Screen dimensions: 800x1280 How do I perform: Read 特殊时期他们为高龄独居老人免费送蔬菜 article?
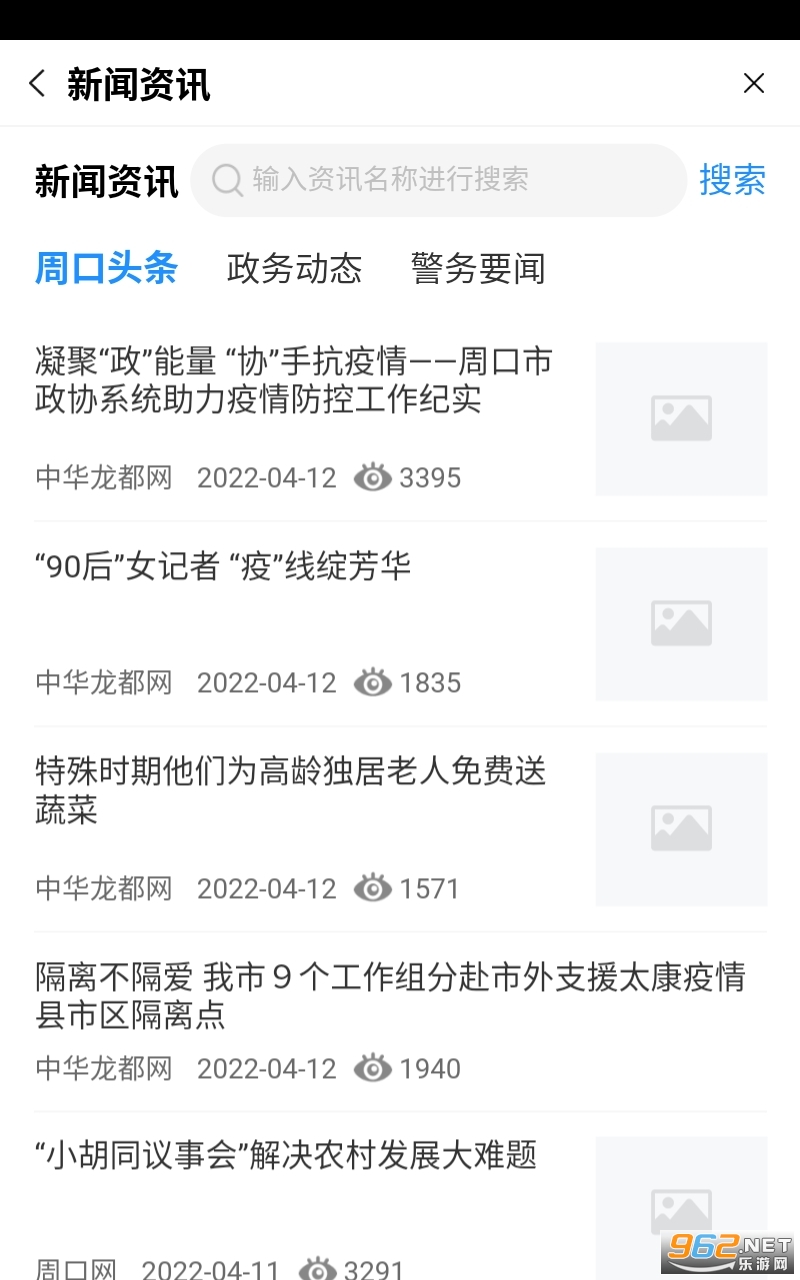[x=400, y=829]
